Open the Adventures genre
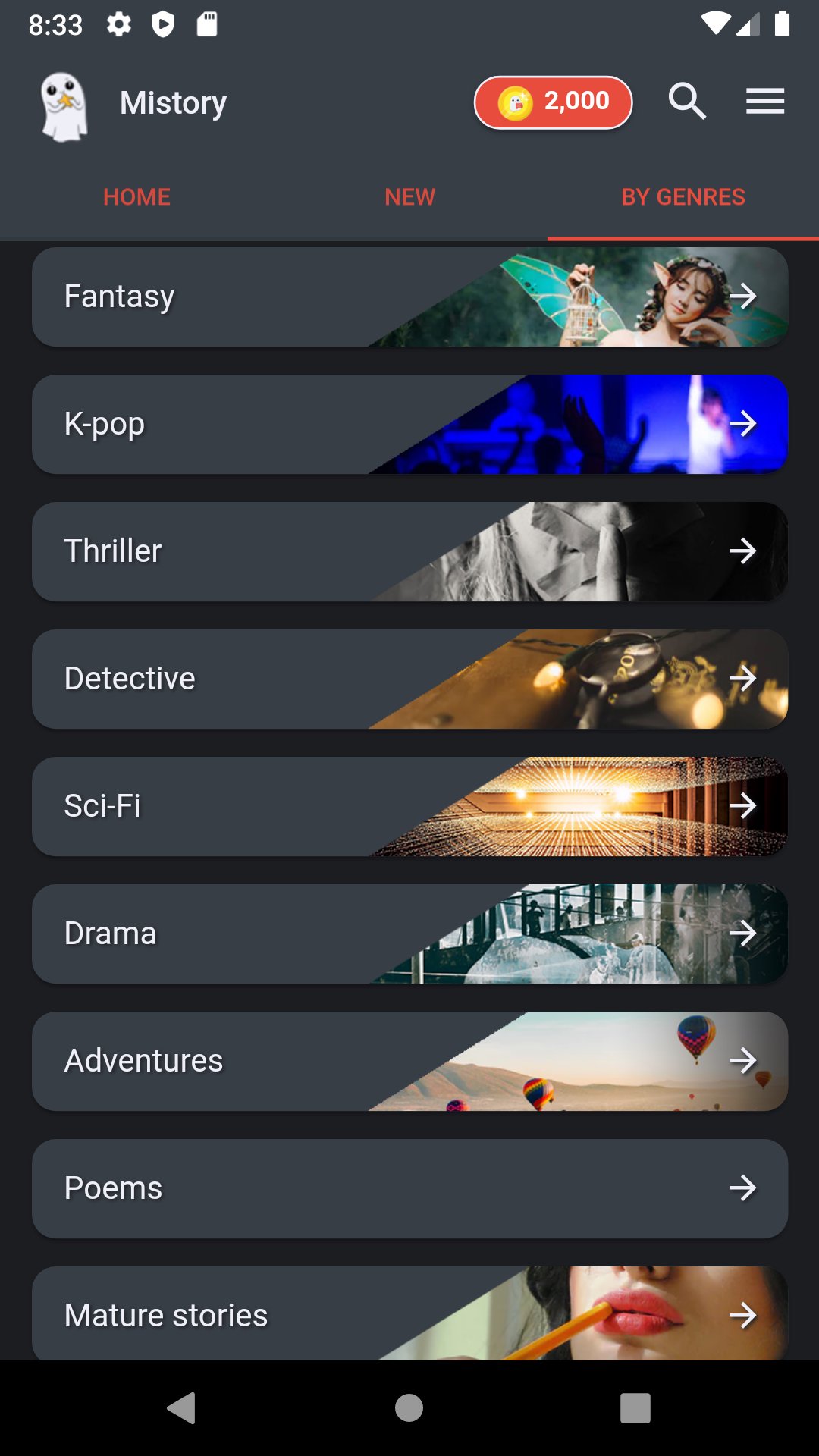 point(409,1062)
